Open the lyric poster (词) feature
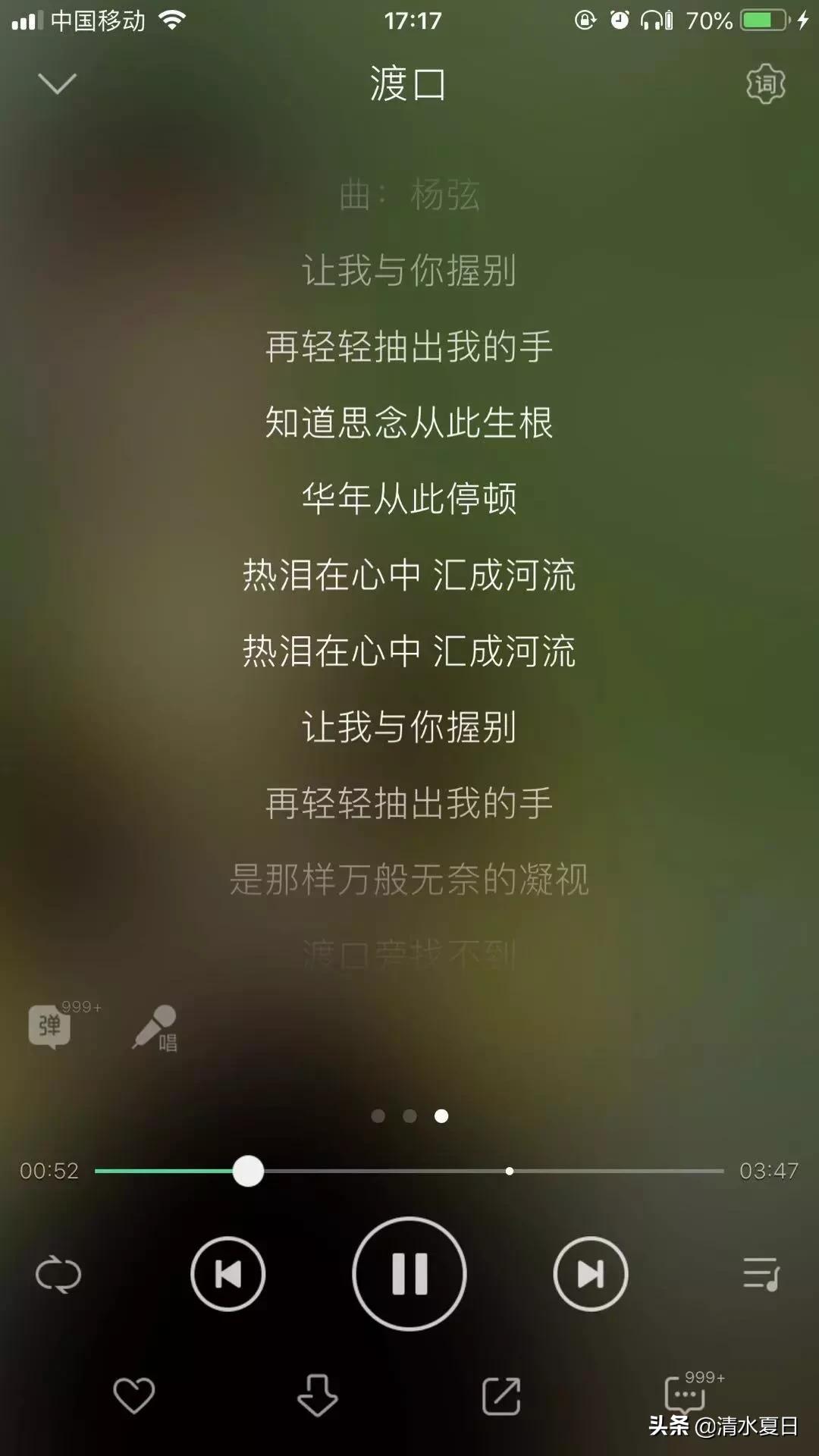The image size is (819, 1456). click(766, 83)
